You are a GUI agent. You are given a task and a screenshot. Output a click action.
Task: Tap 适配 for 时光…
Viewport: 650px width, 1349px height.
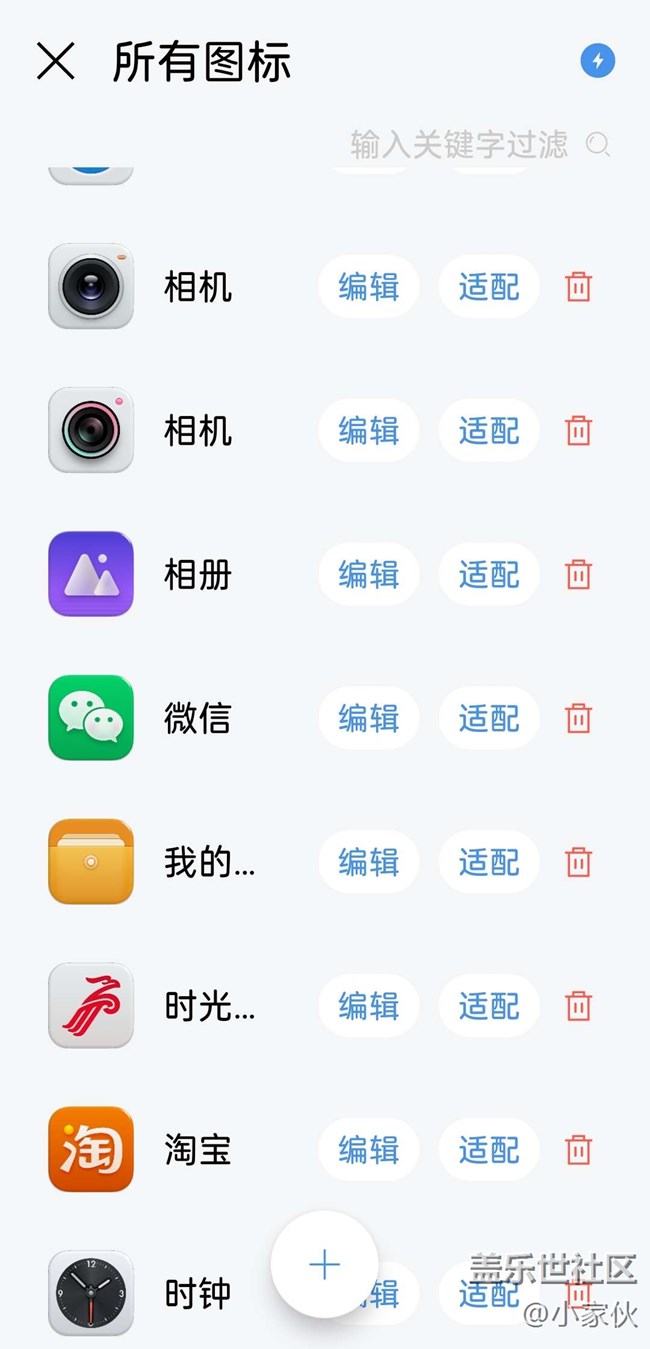point(489,1006)
